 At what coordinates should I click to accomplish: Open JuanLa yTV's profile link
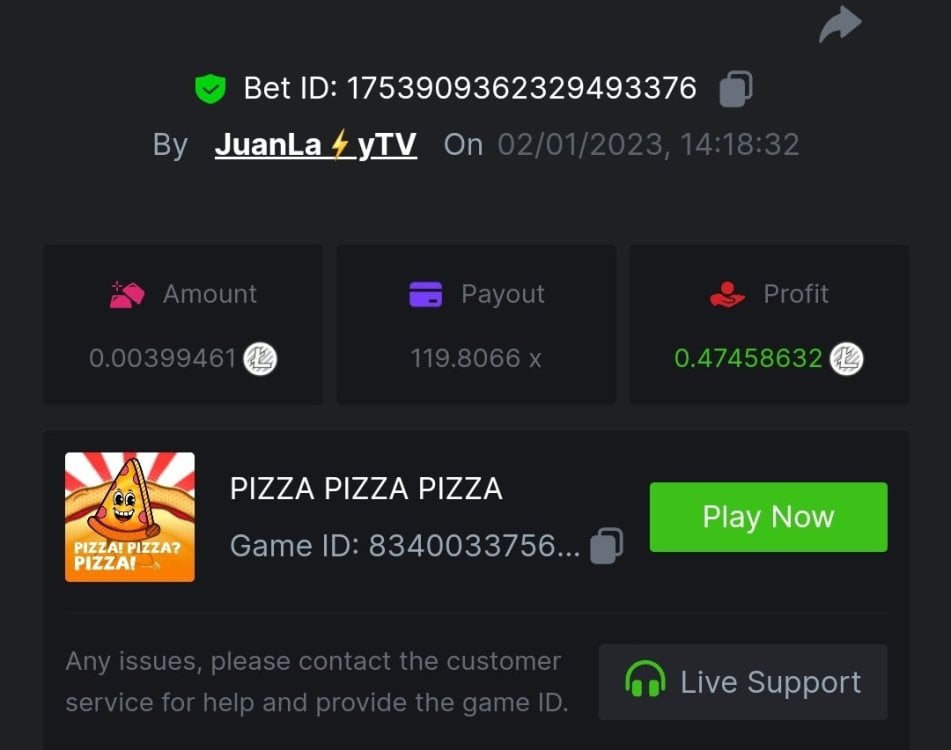[x=315, y=145]
